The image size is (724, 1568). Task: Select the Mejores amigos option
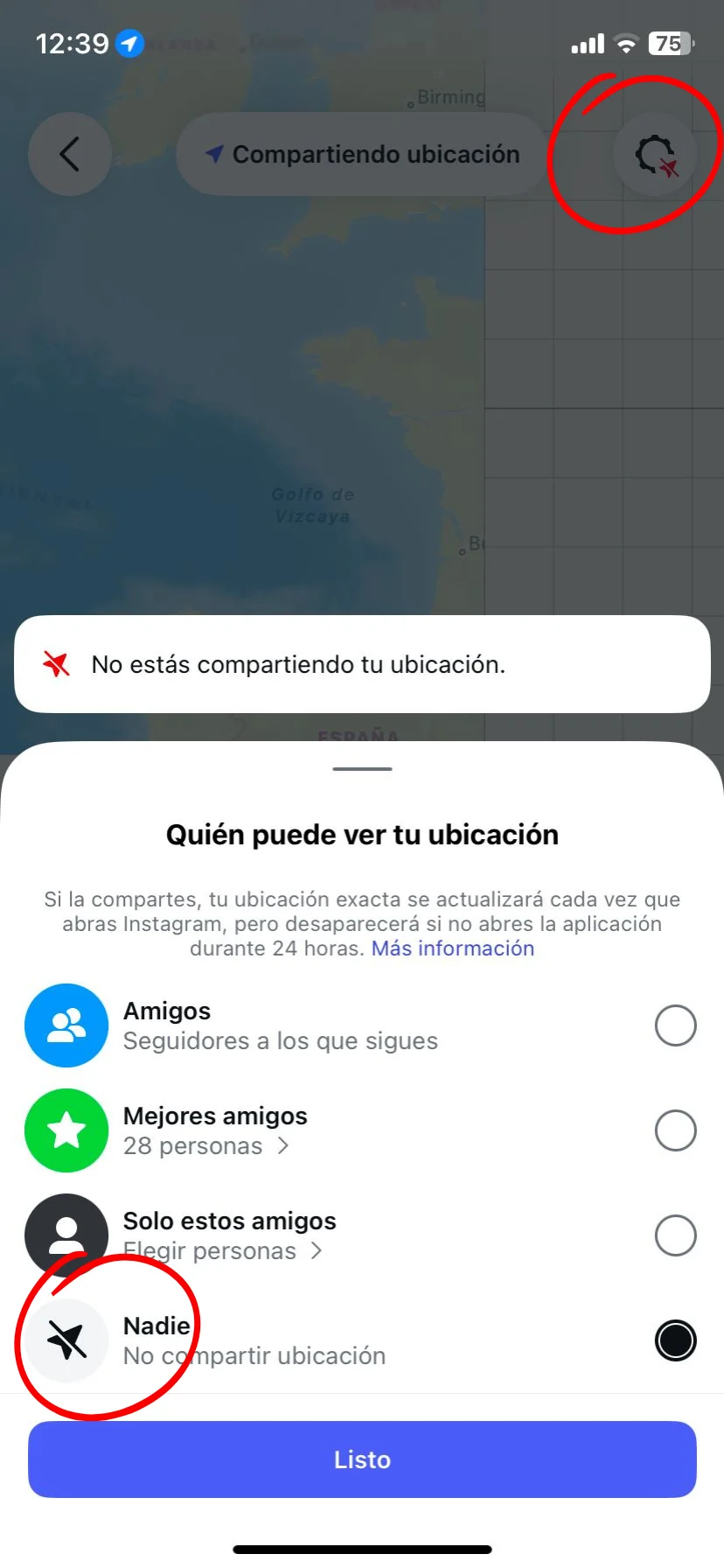pyautogui.click(x=675, y=1130)
